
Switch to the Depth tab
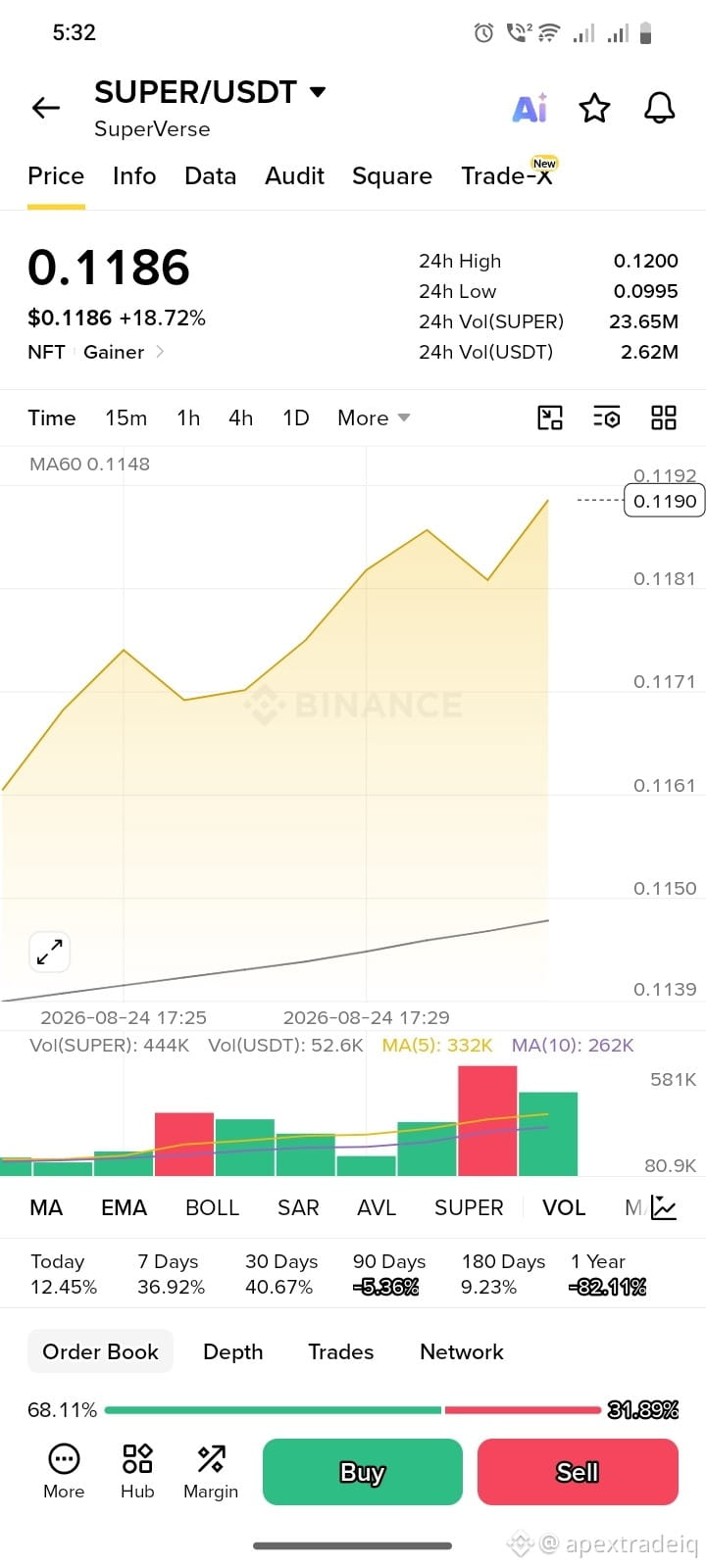[233, 1352]
